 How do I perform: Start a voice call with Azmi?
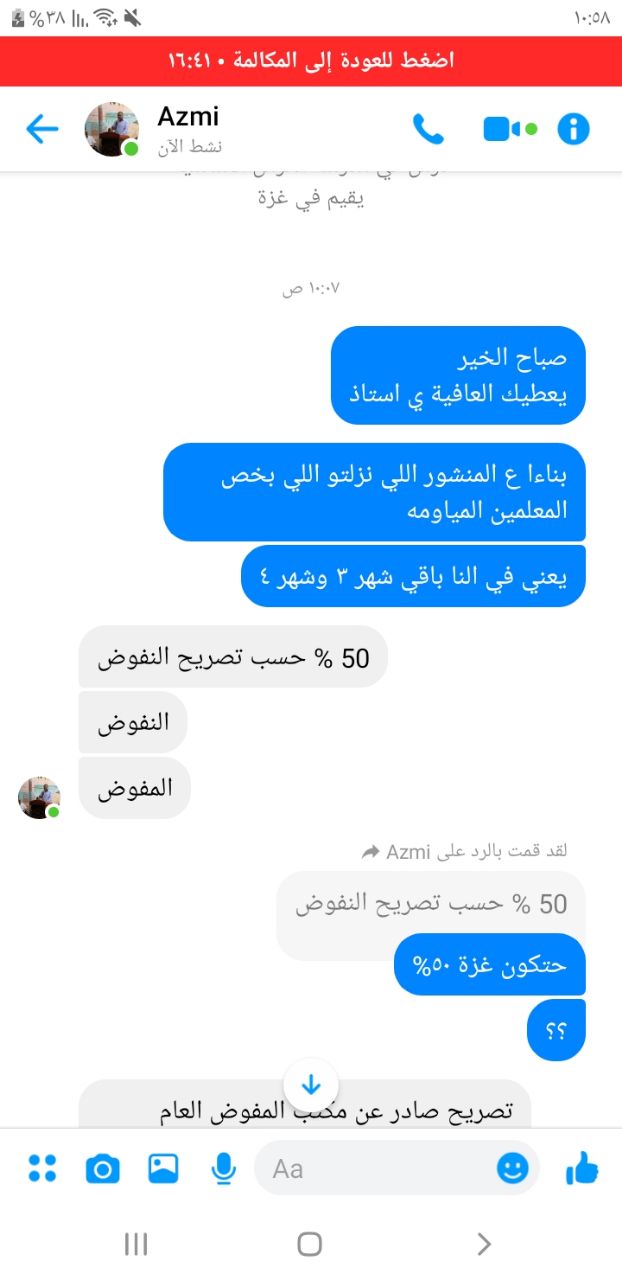coord(428,128)
